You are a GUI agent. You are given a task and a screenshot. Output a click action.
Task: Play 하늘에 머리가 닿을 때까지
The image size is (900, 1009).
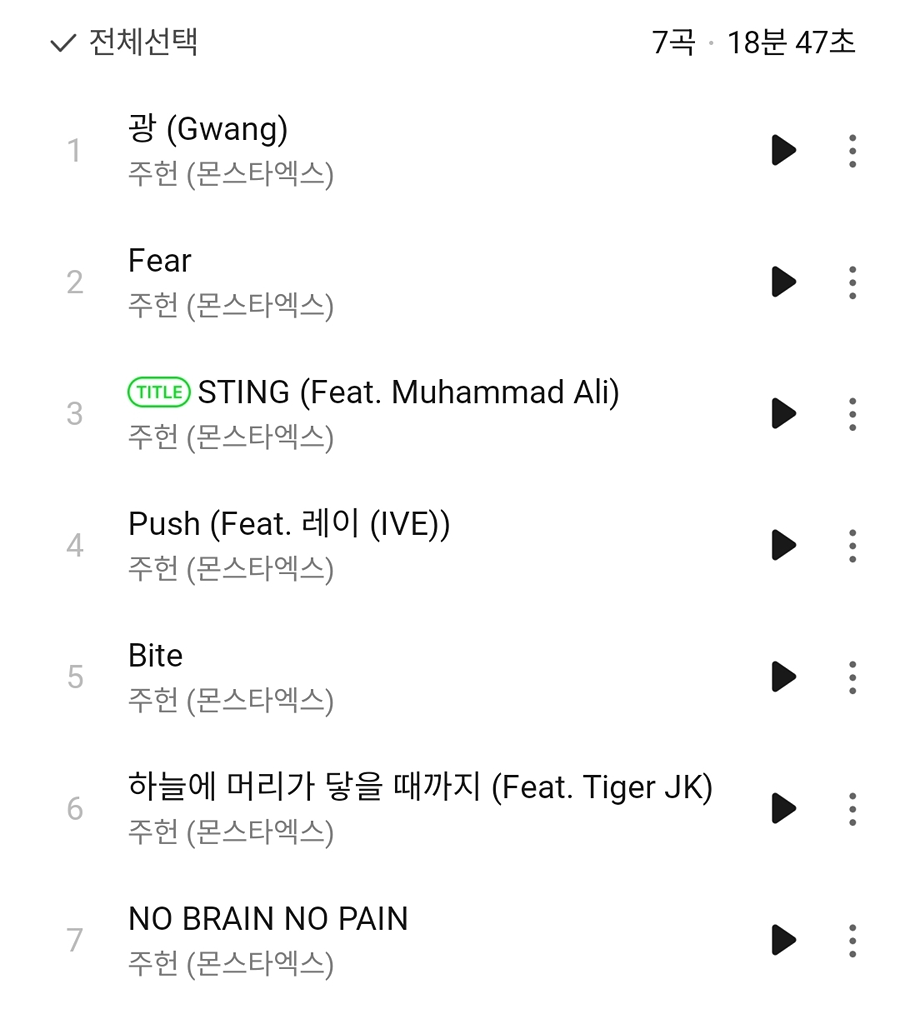click(x=784, y=808)
